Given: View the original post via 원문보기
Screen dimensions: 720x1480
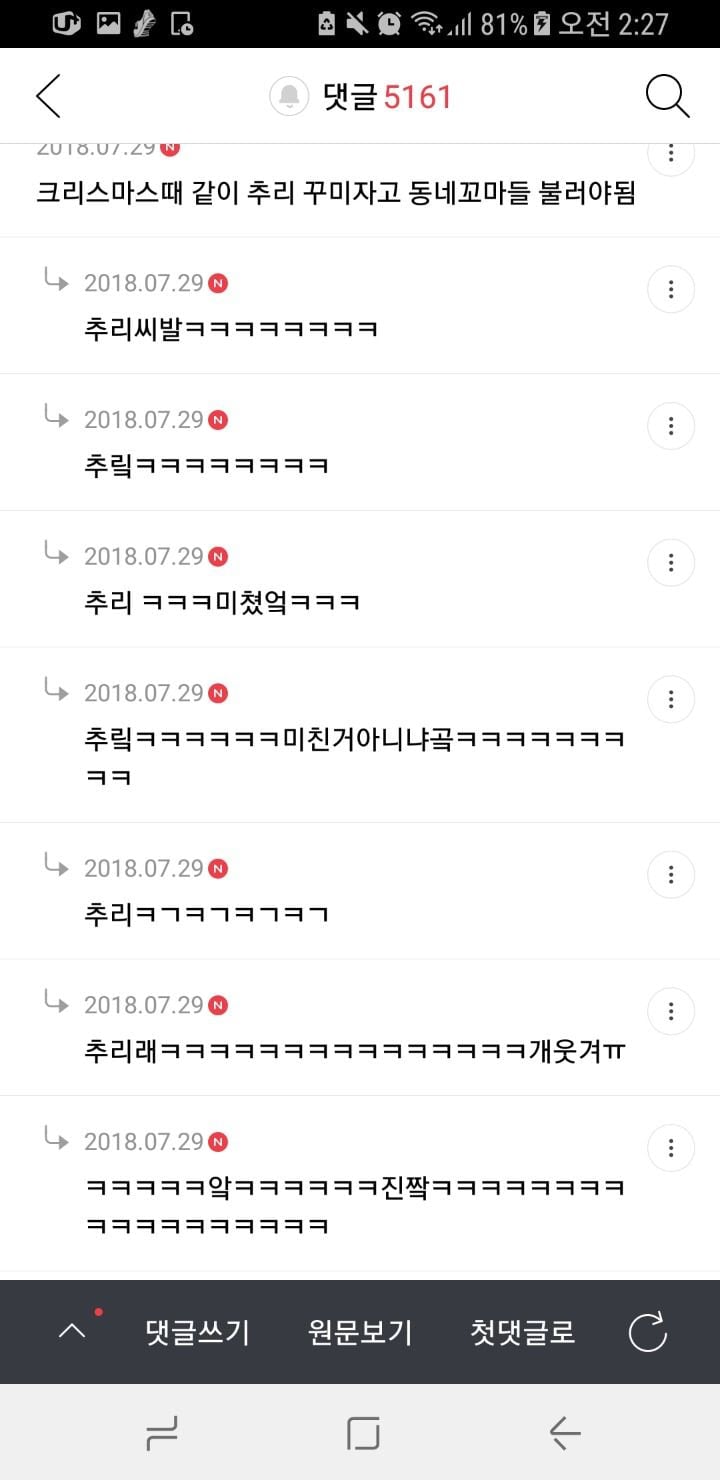Looking at the screenshot, I should click(360, 1332).
